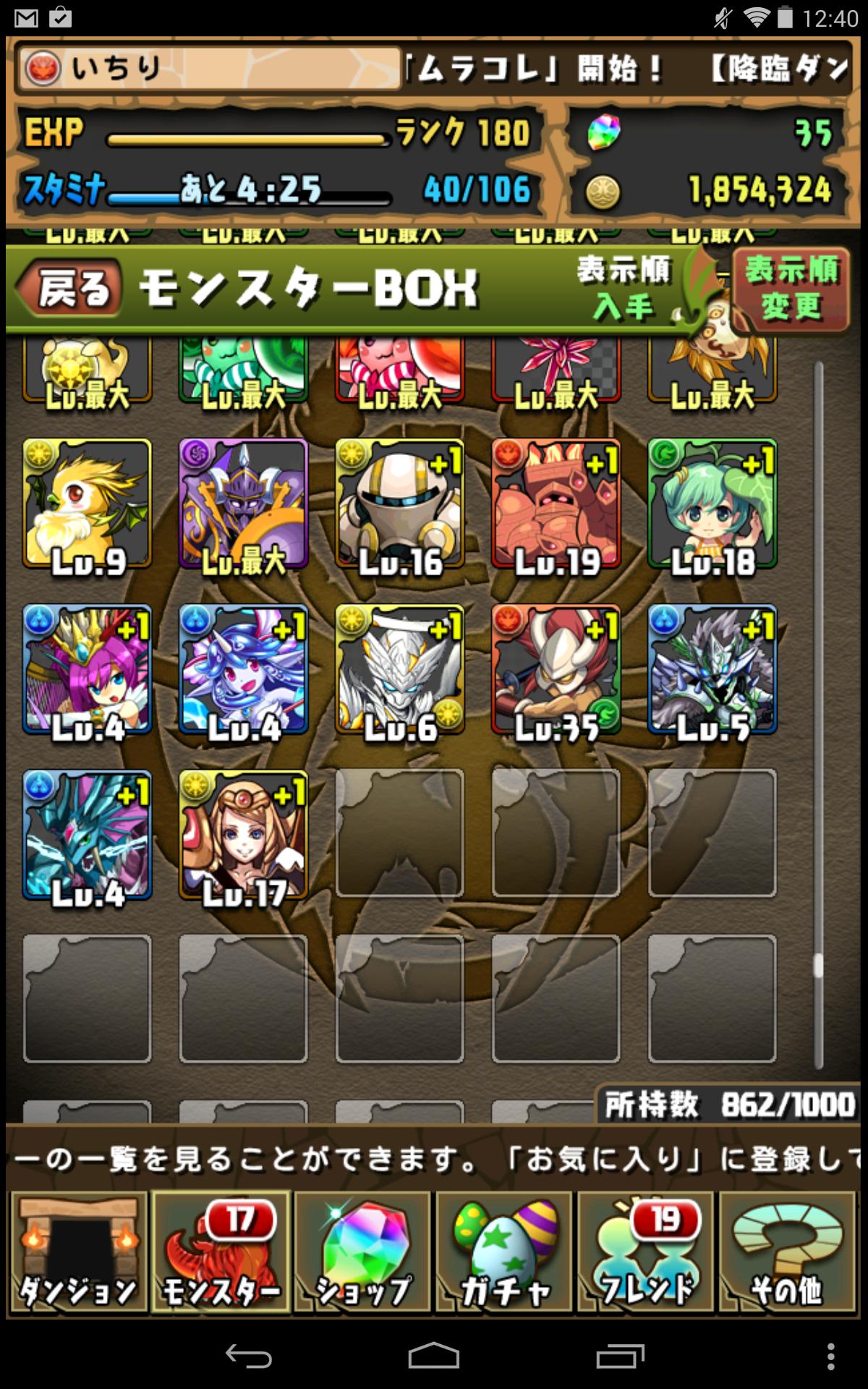868x1389 pixels.
Task: Open the ショップ tab
Action: pyautogui.click(x=362, y=1253)
